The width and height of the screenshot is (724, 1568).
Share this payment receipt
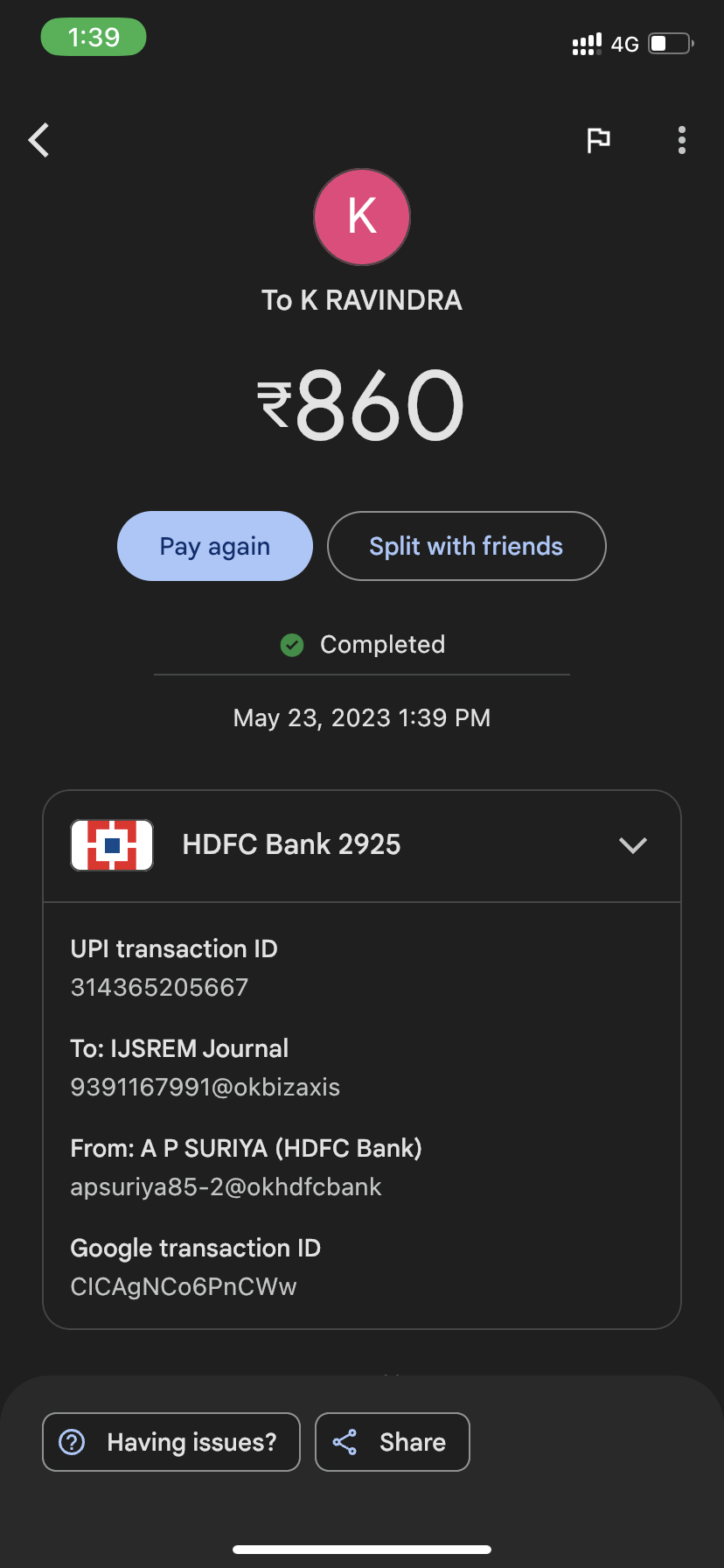coord(393,1442)
